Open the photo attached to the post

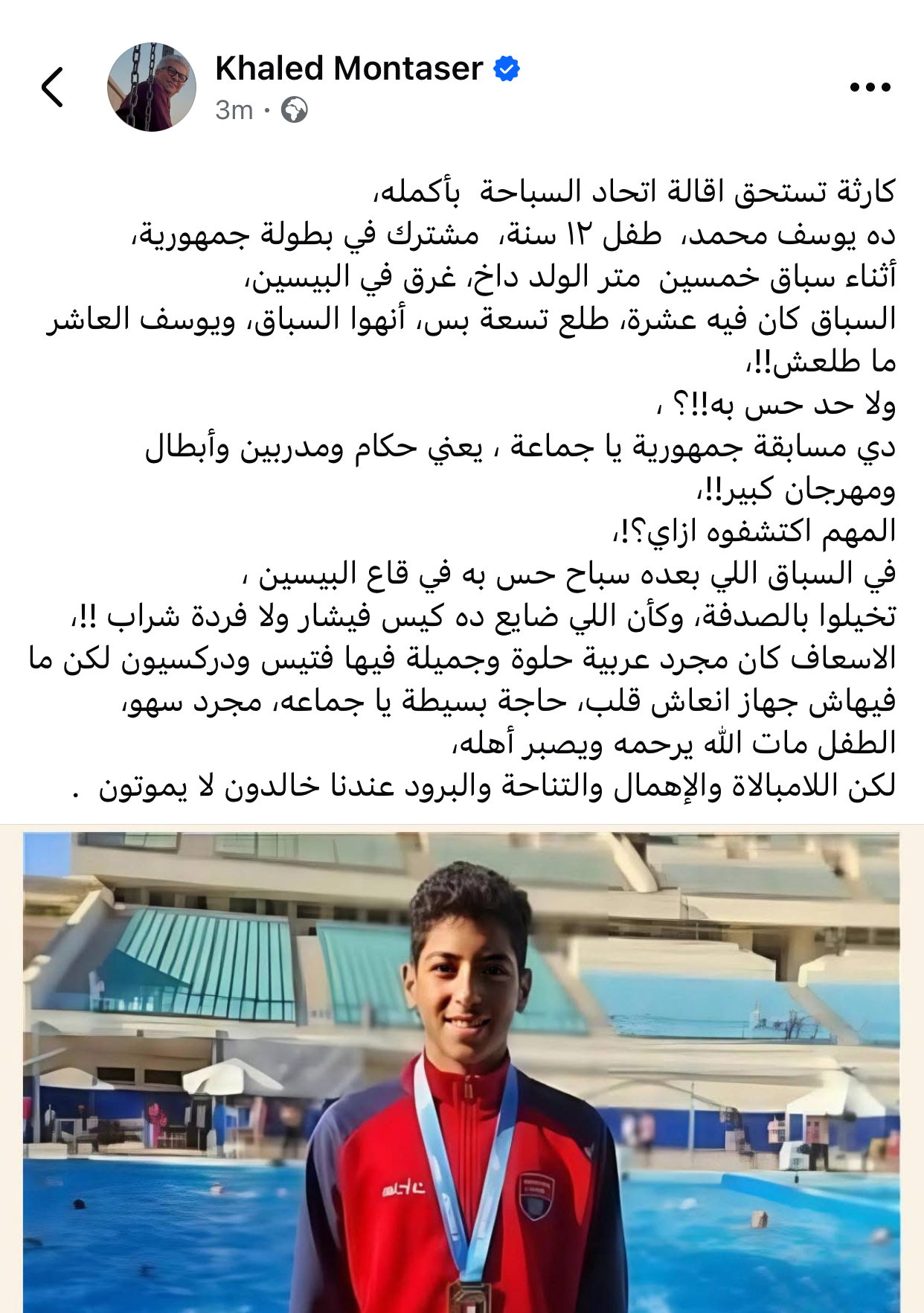(461, 1072)
